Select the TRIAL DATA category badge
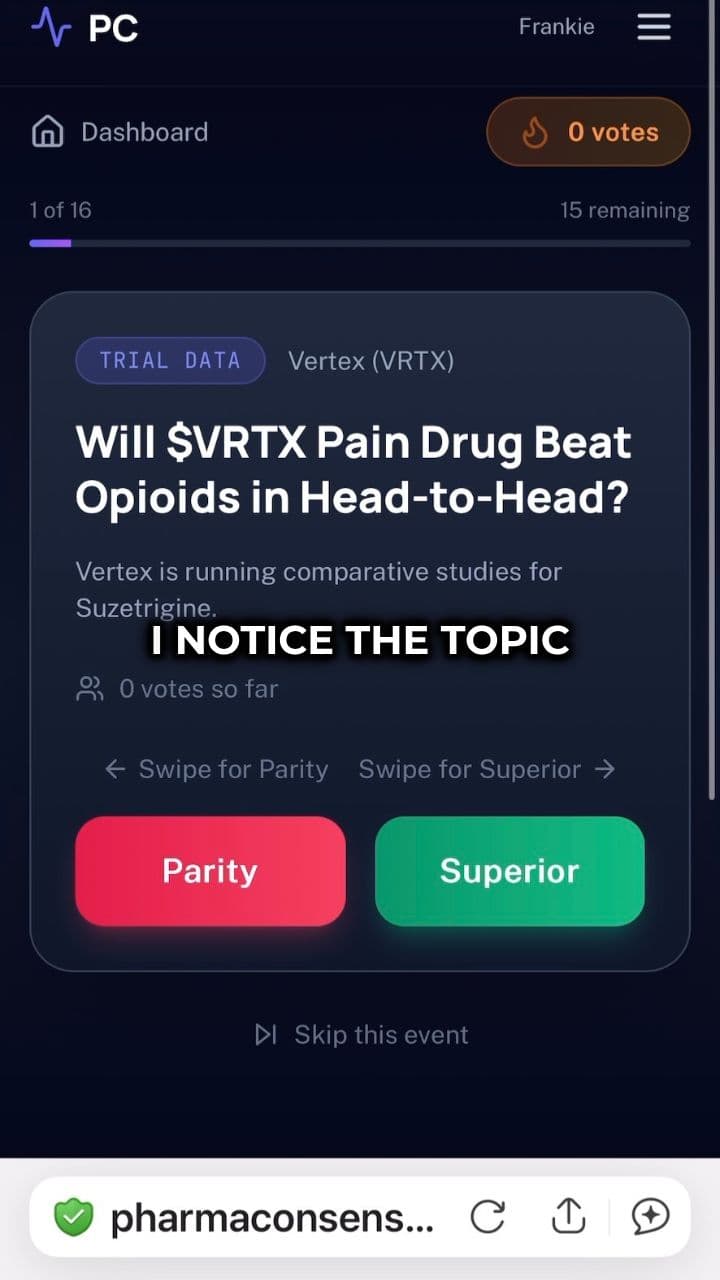The height and width of the screenshot is (1280, 720). tap(170, 361)
